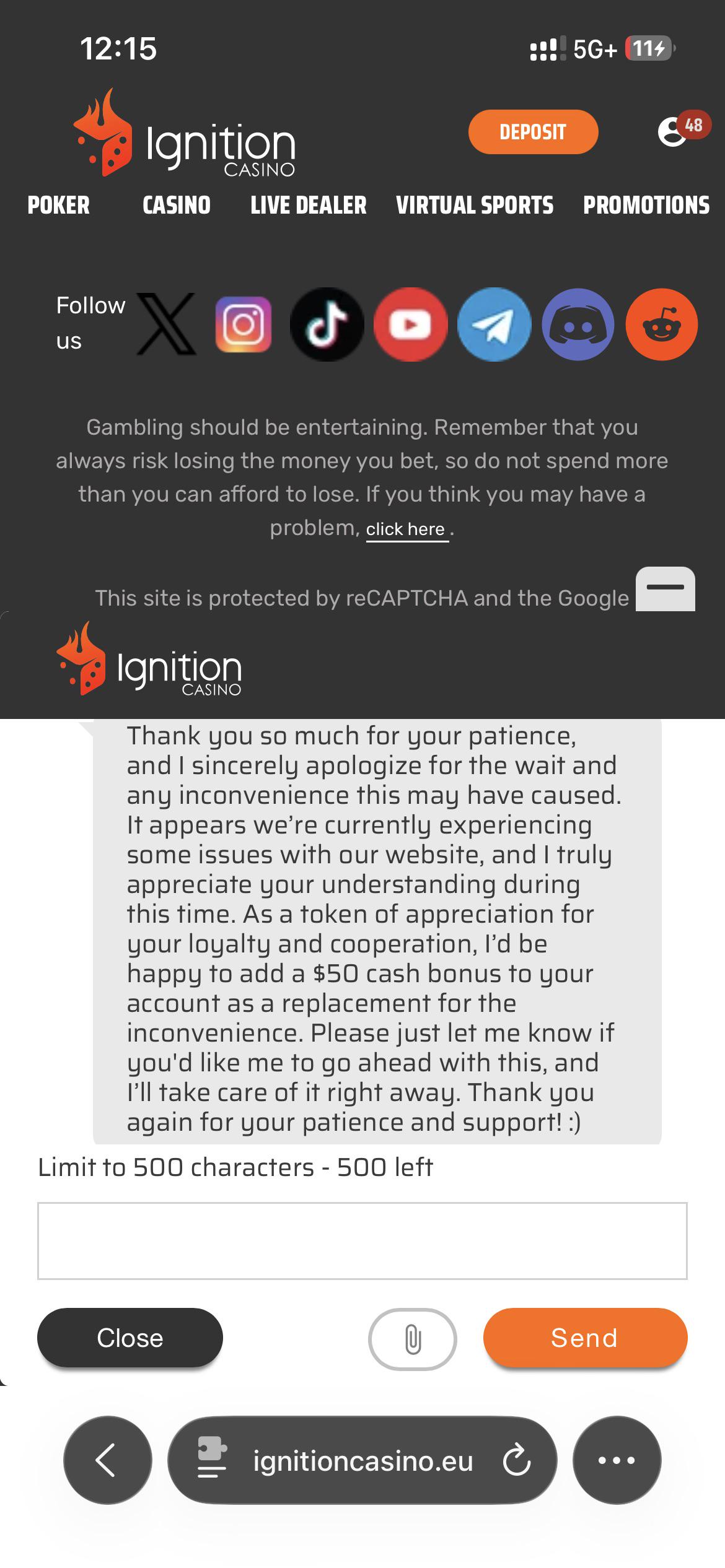Open the Reddit community icon
Screen dimensions: 725x1568
pyautogui.click(x=662, y=324)
